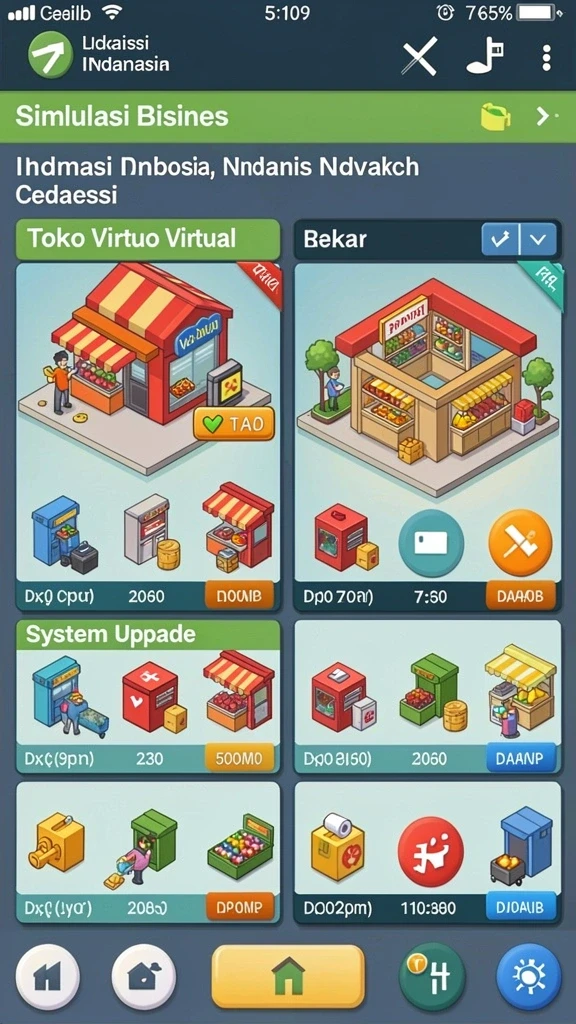Tap the orange DOOMB button
The height and width of the screenshot is (1024, 576).
pyautogui.click(x=240, y=596)
